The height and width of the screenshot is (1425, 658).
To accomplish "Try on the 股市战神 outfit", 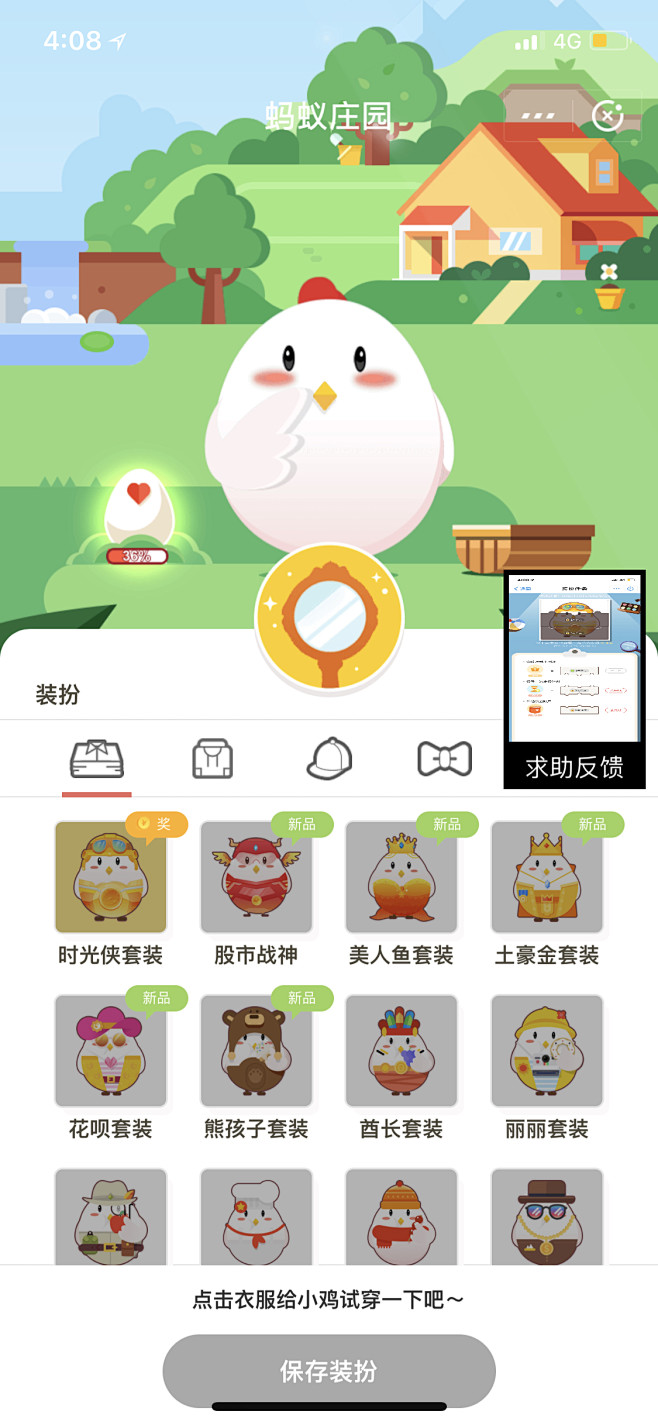I will [x=256, y=878].
